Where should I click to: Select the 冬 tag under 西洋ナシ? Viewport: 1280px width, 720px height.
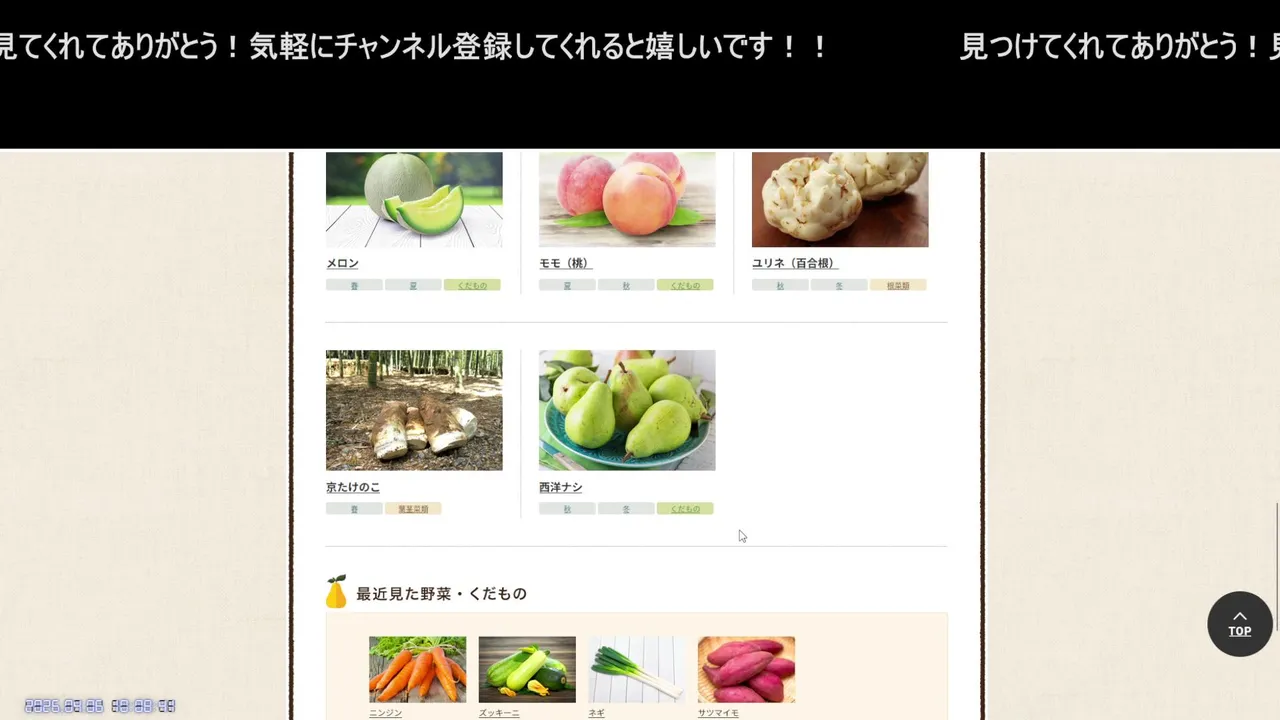(626, 509)
